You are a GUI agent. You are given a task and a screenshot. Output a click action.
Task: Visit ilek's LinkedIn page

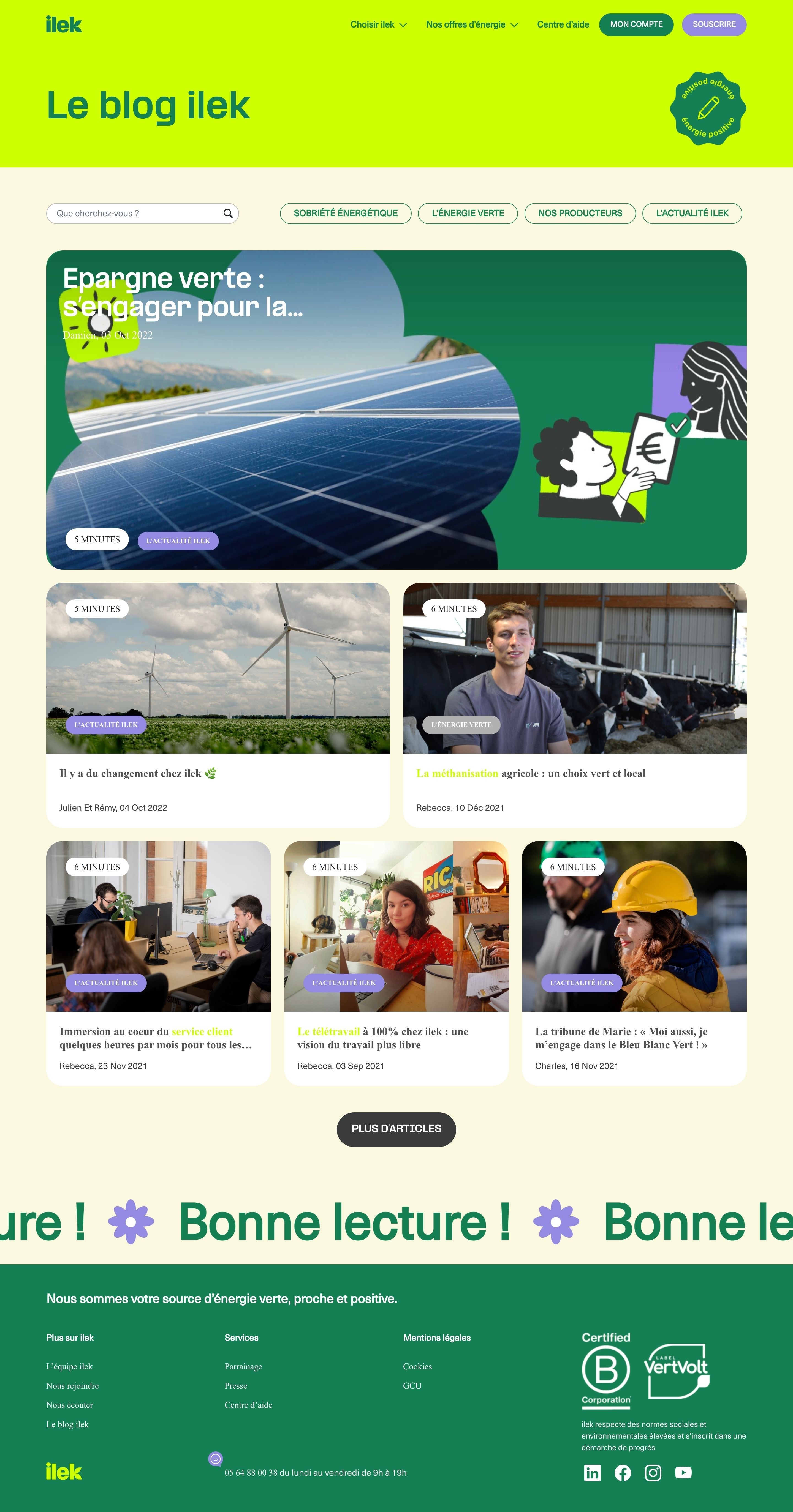[x=592, y=1472]
